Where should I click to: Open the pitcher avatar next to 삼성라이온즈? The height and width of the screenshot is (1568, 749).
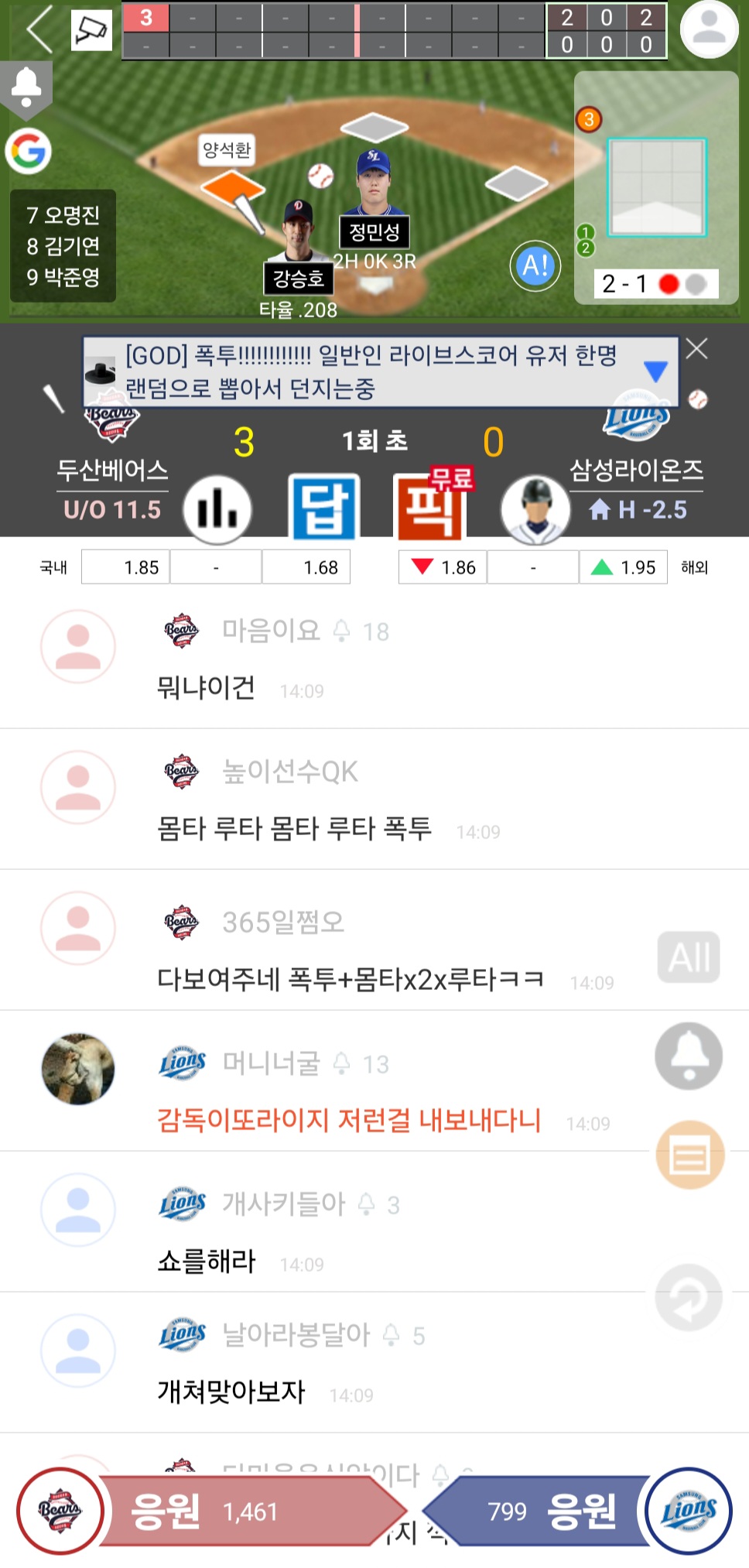point(535,509)
